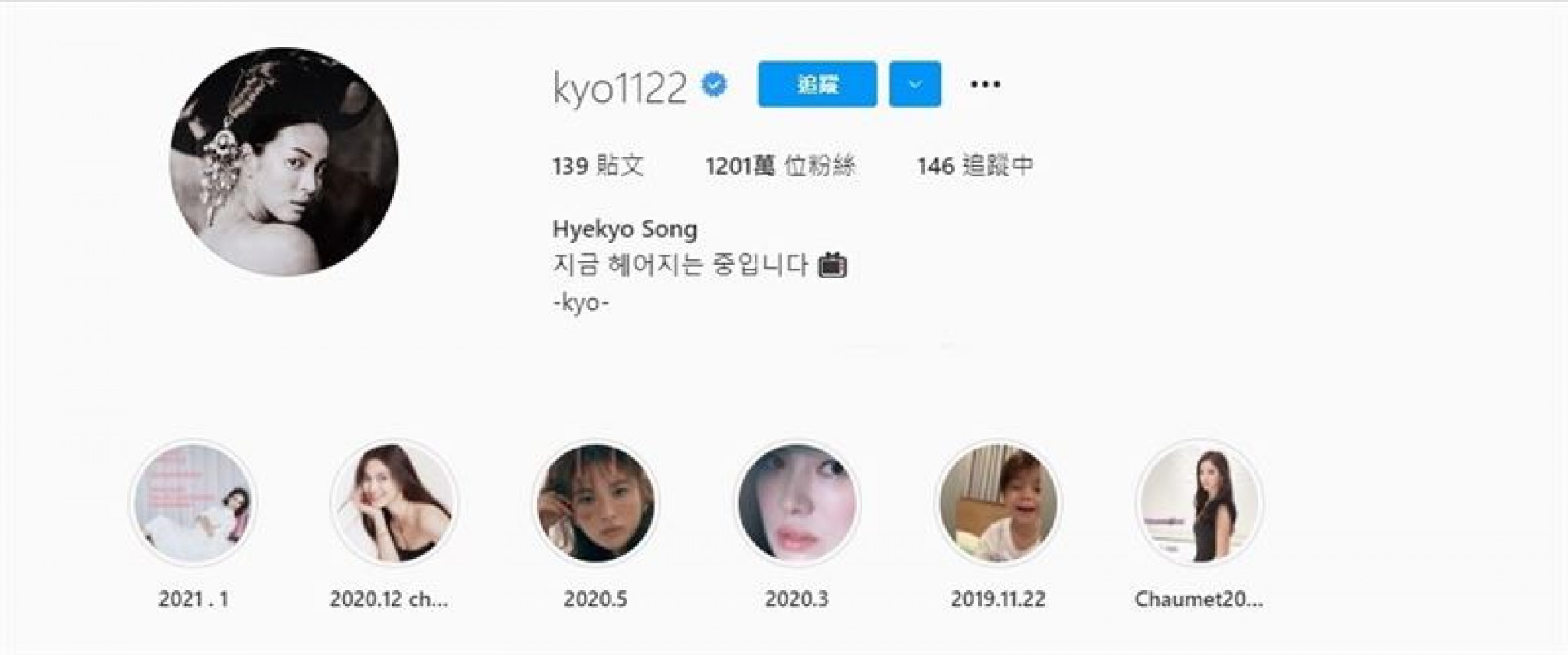This screenshot has width=1568, height=655.
Task: Open the Chaumet20... story highlight
Action: (x=1199, y=503)
